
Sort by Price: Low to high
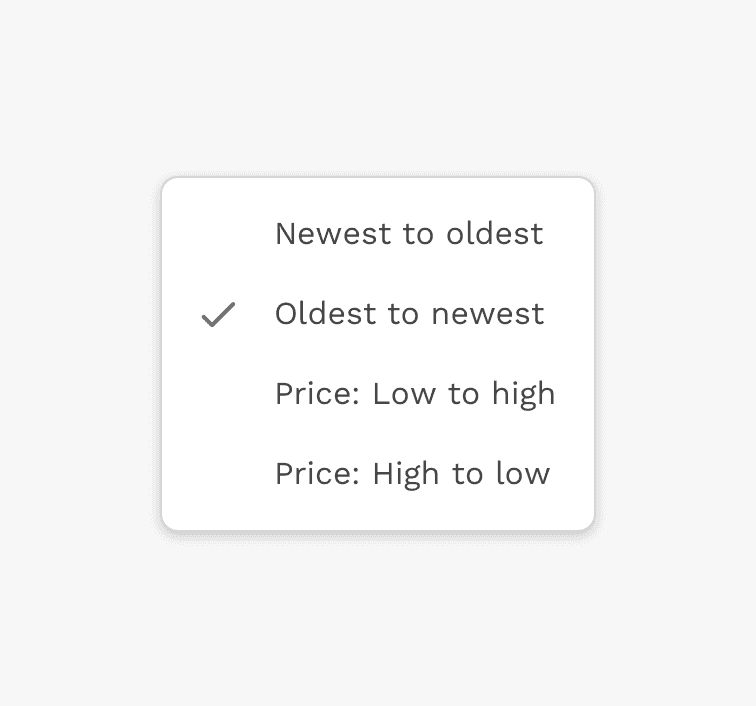(414, 394)
